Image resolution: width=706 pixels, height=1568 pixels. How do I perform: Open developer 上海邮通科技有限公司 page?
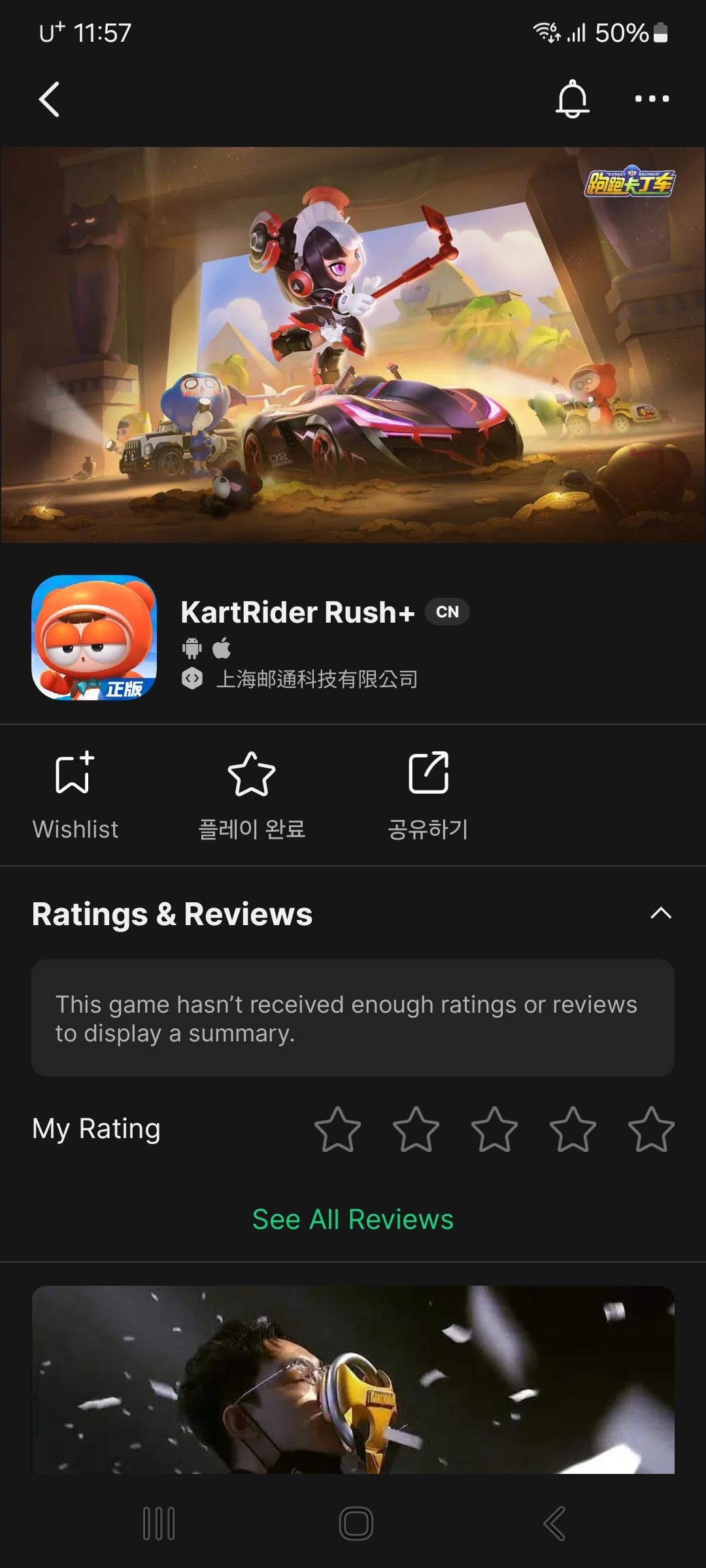tap(316, 679)
